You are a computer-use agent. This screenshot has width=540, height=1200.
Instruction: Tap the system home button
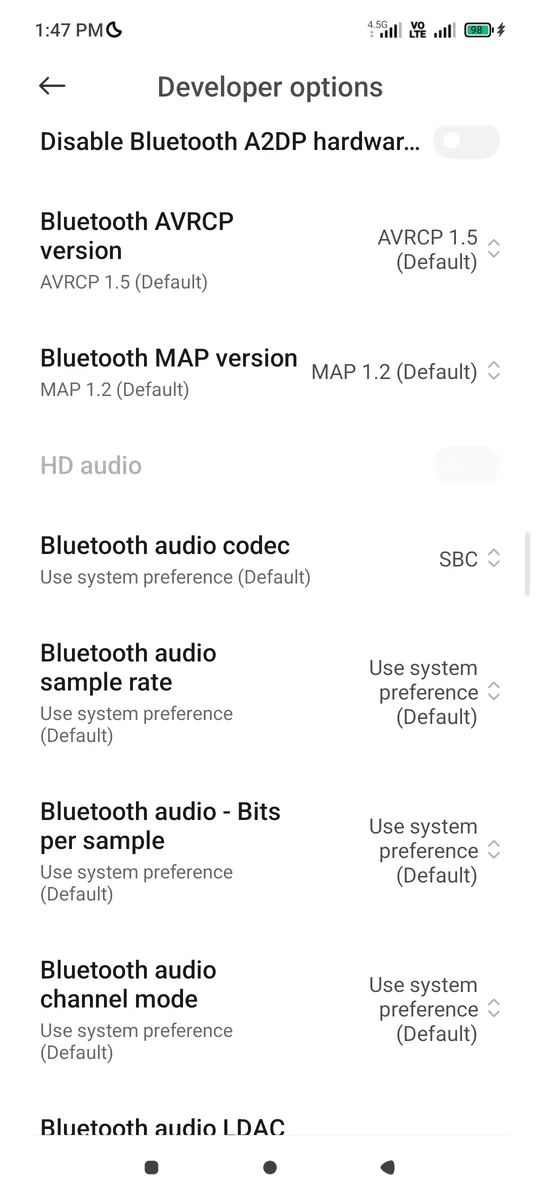coord(270,1167)
